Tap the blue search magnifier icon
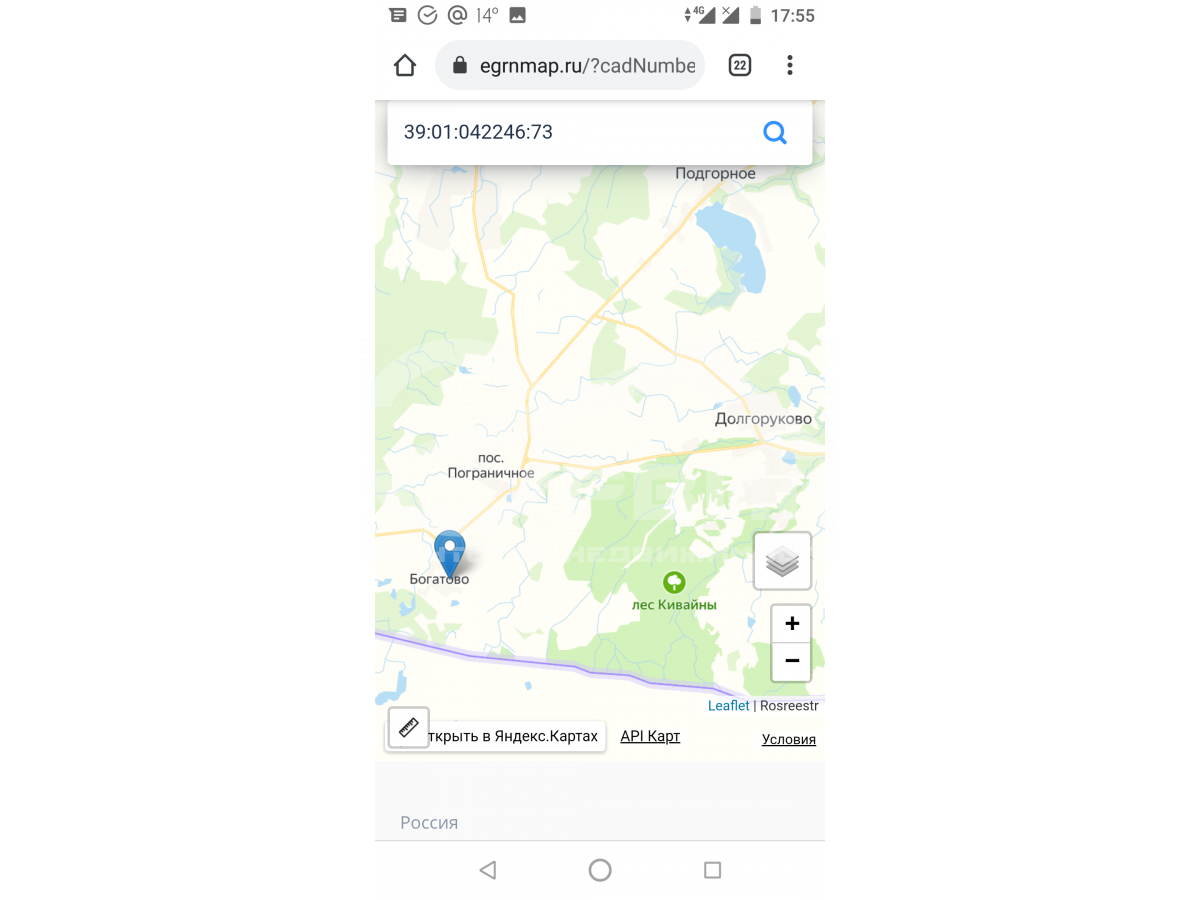The width and height of the screenshot is (1200, 900). 775,132
